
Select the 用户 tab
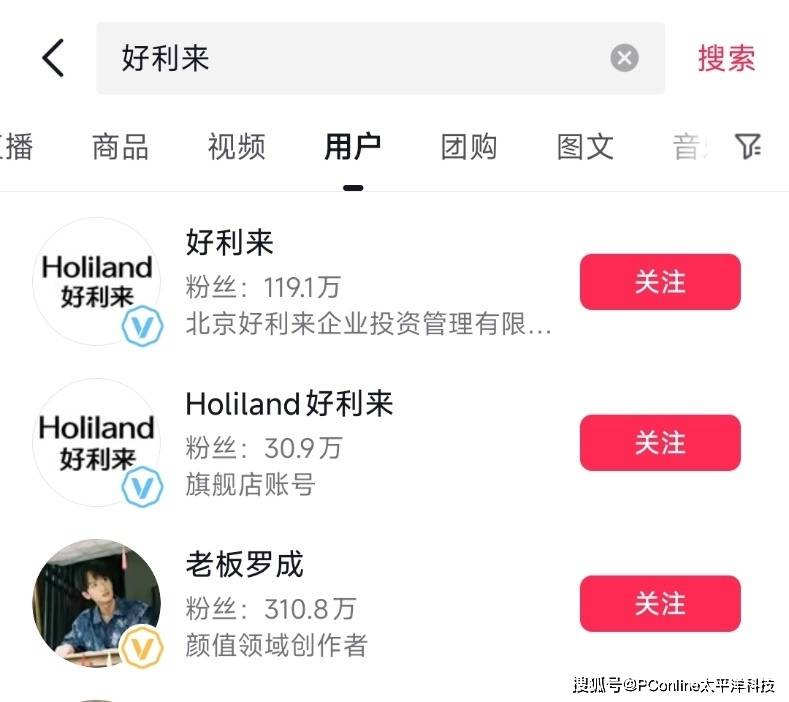point(352,147)
